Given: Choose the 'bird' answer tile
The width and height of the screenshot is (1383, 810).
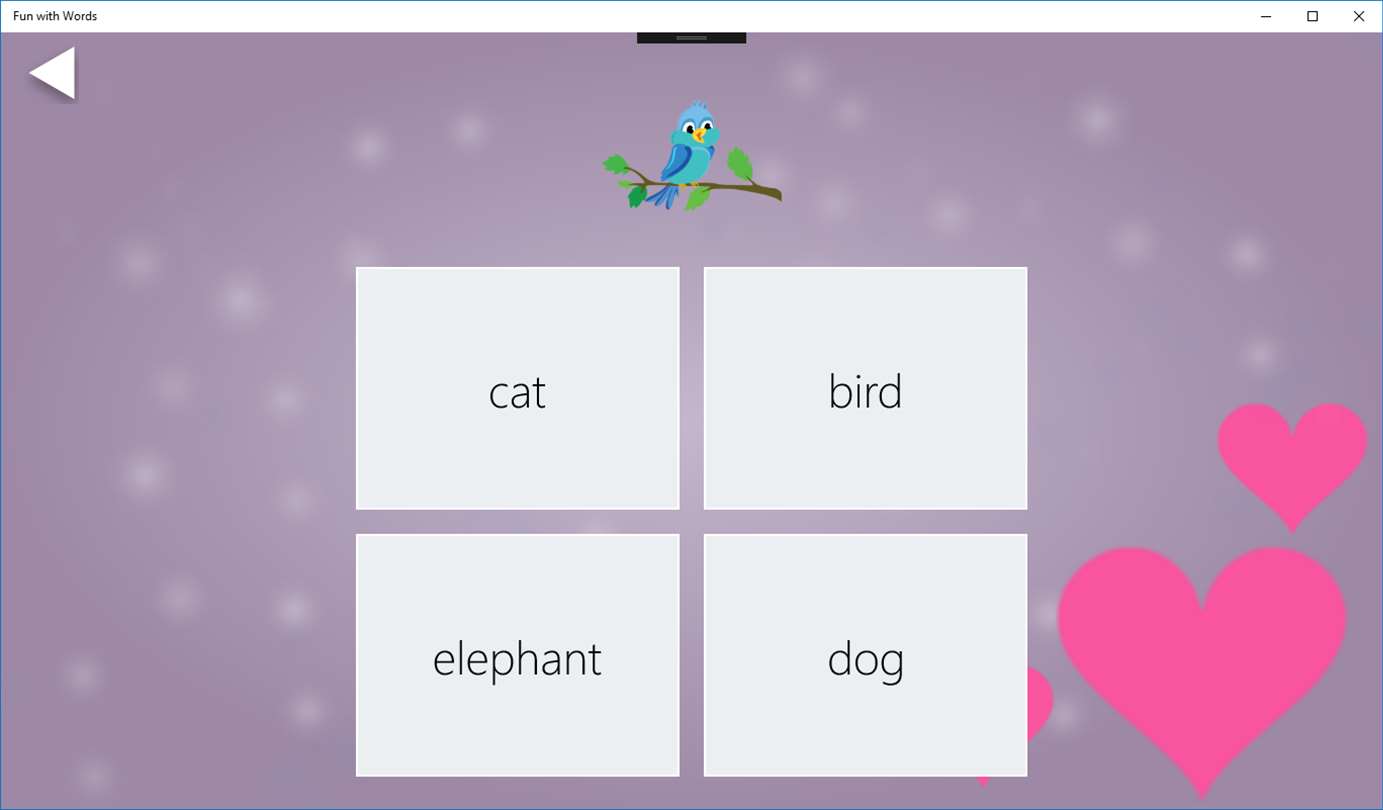Looking at the screenshot, I should click(865, 388).
